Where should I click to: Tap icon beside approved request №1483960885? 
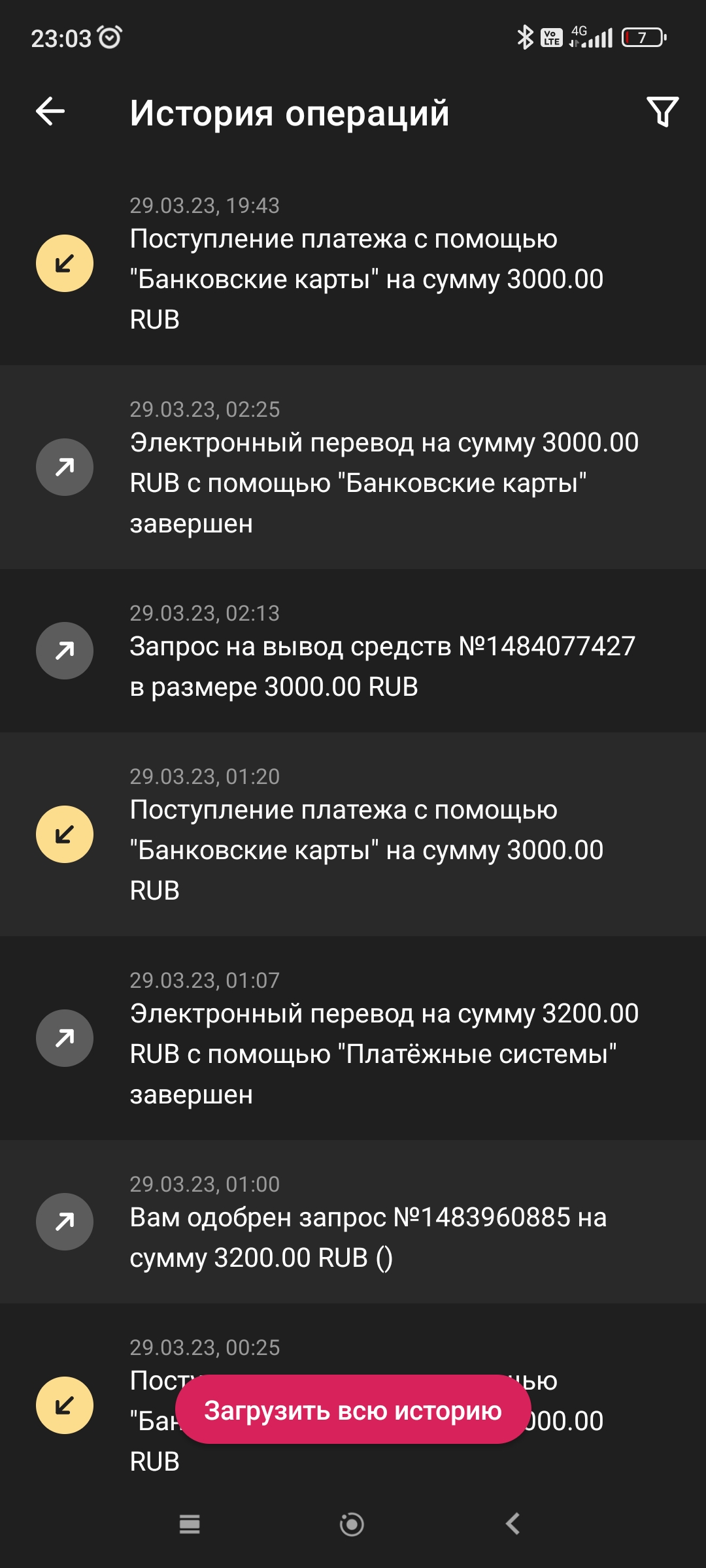(64, 1222)
